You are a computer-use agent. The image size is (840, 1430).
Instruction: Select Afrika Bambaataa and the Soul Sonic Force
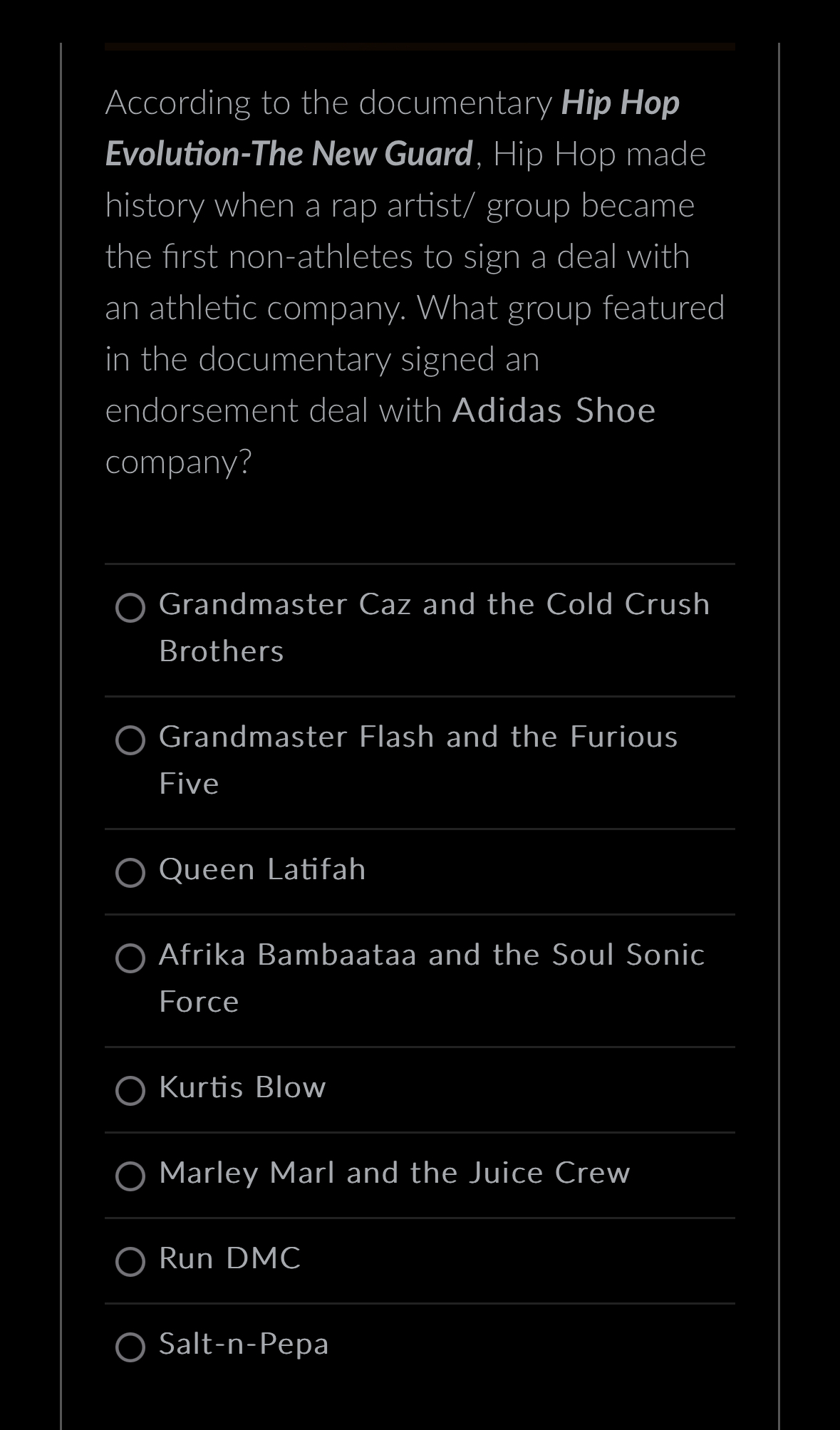coord(130,958)
